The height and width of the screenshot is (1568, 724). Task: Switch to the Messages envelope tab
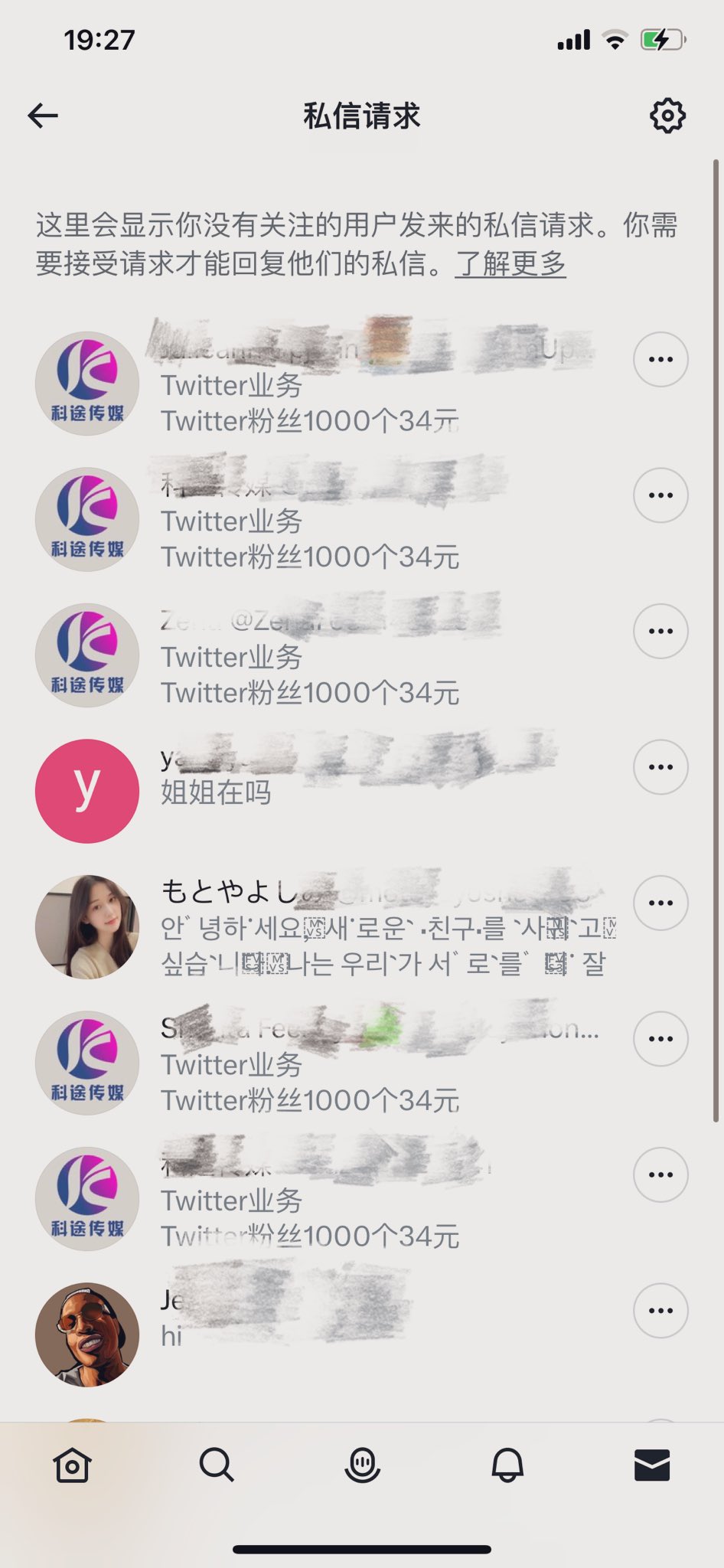pos(652,1465)
